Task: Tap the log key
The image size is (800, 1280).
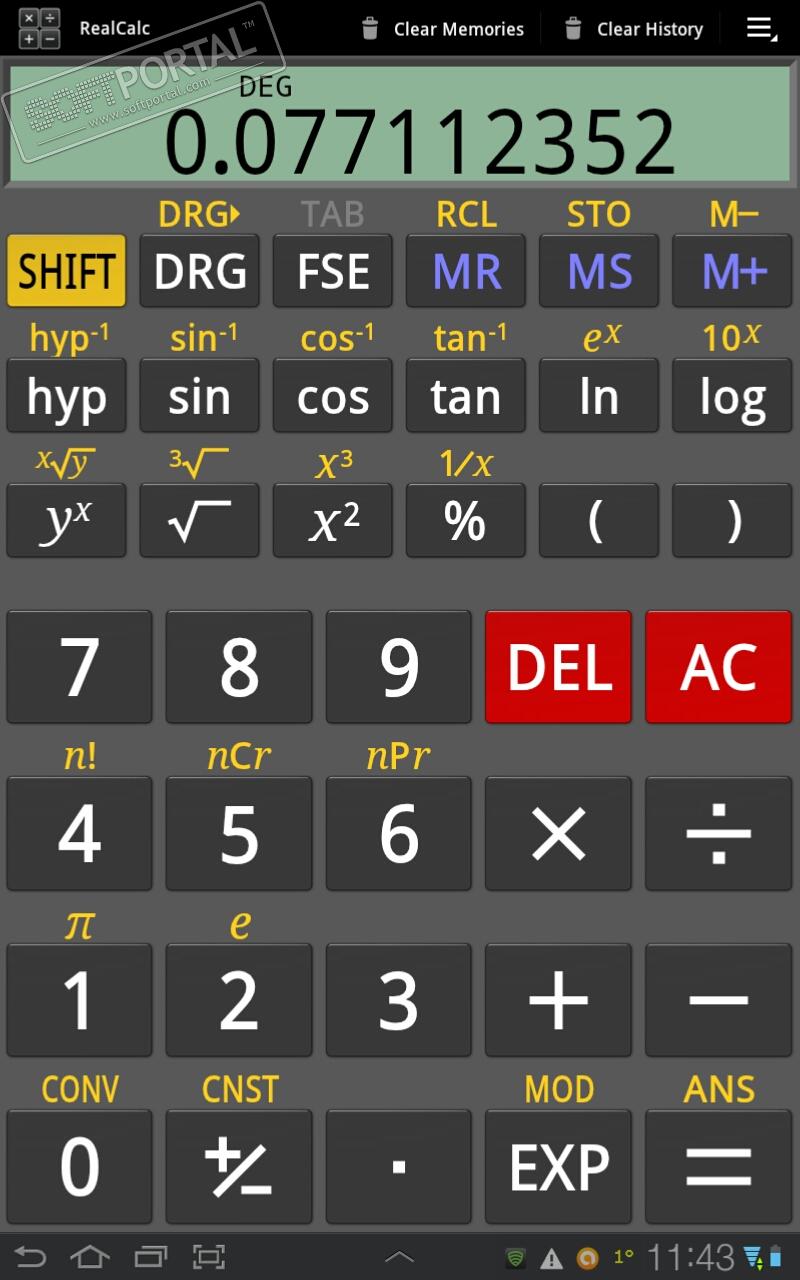Action: pos(732,396)
